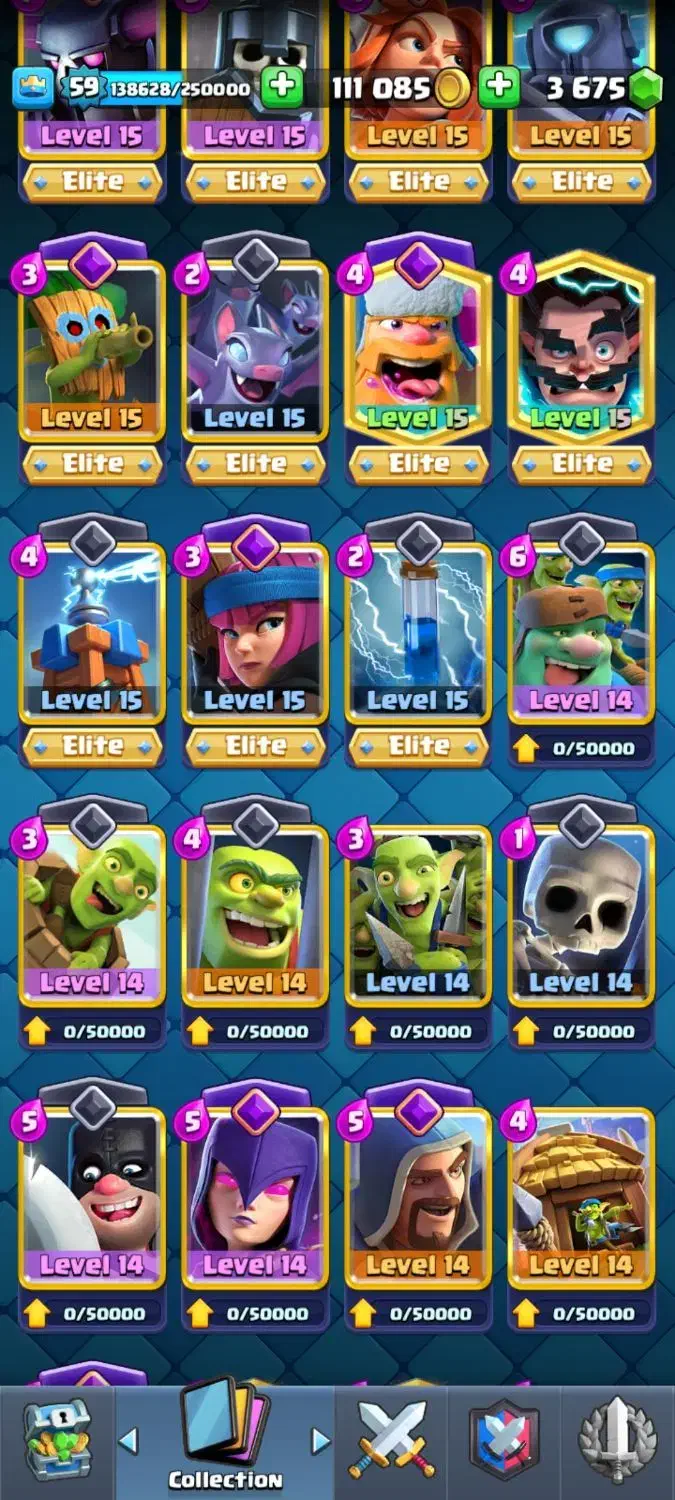Screen dimensions: 675x1500
Task: View the Electro Wizard card
Action: pos(581,350)
